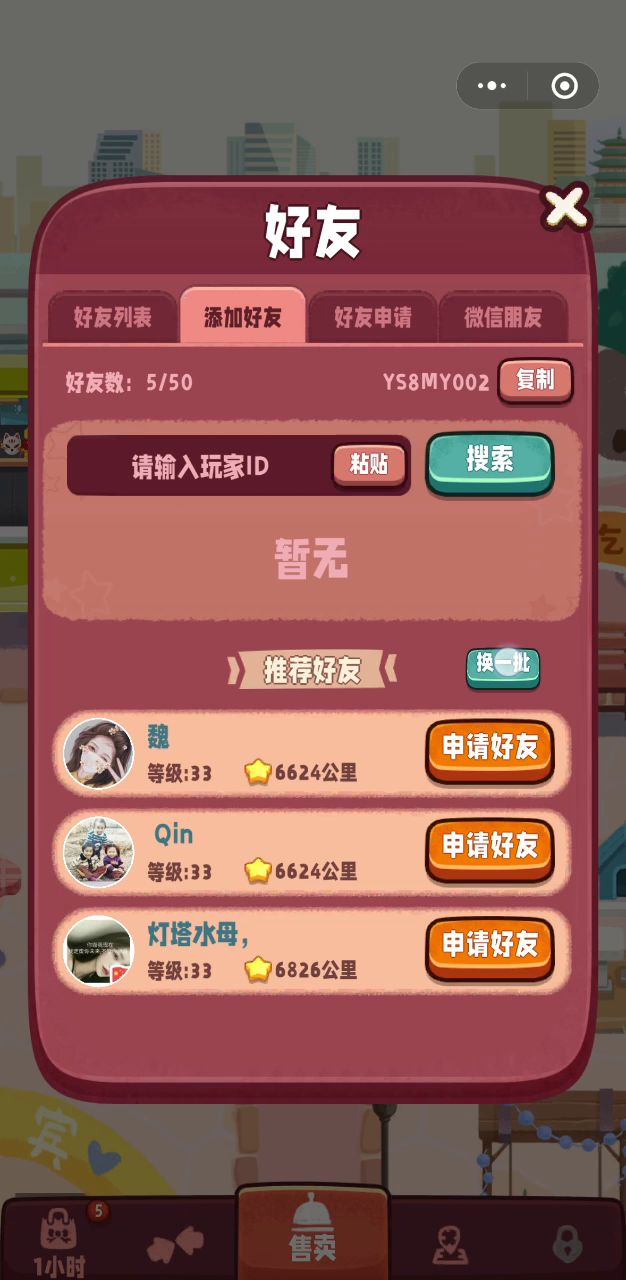Open the mini program's more options menu
This screenshot has height=1280, width=626.
pos(492,86)
